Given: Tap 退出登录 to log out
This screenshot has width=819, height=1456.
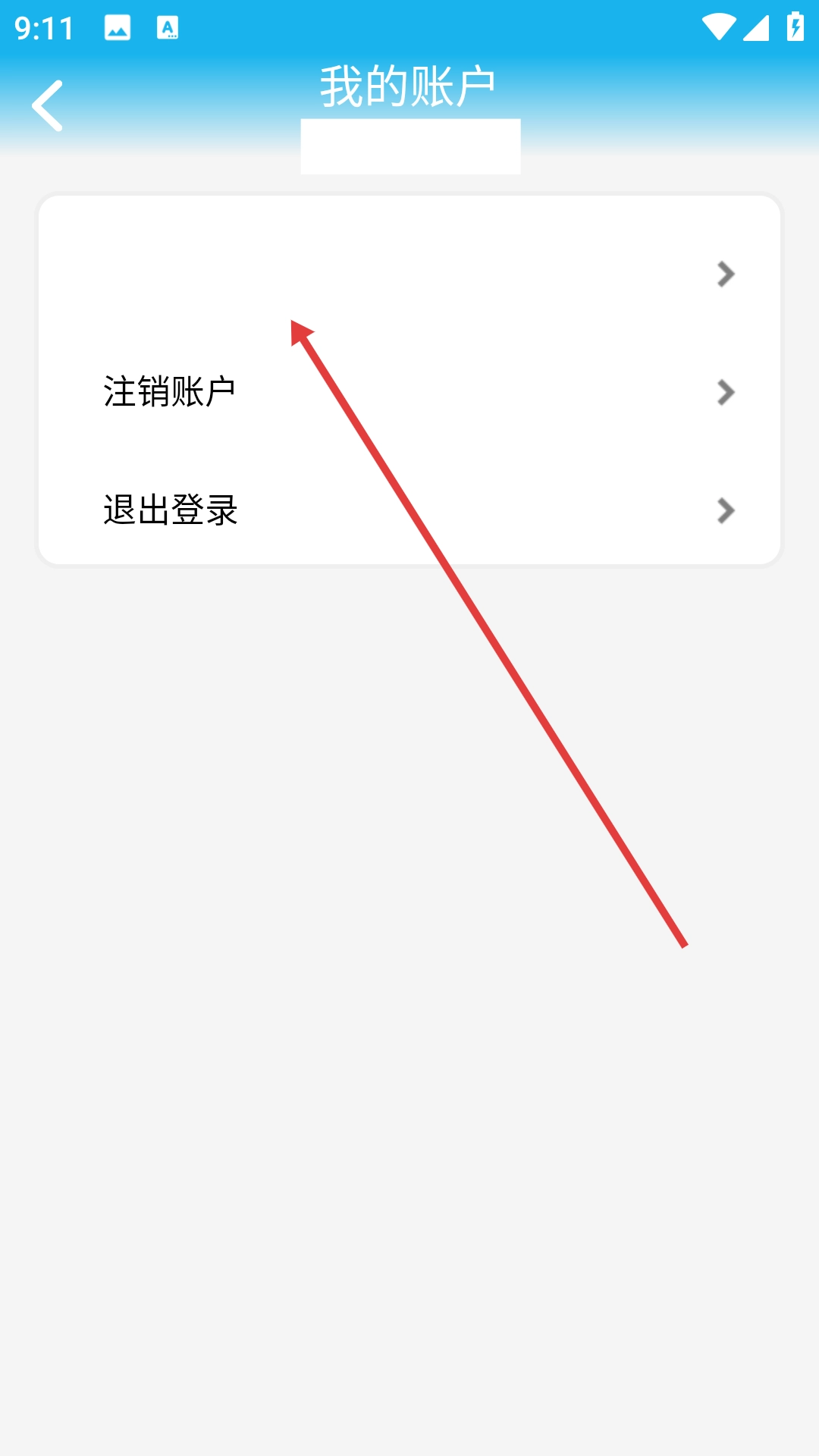Looking at the screenshot, I should coord(409,510).
